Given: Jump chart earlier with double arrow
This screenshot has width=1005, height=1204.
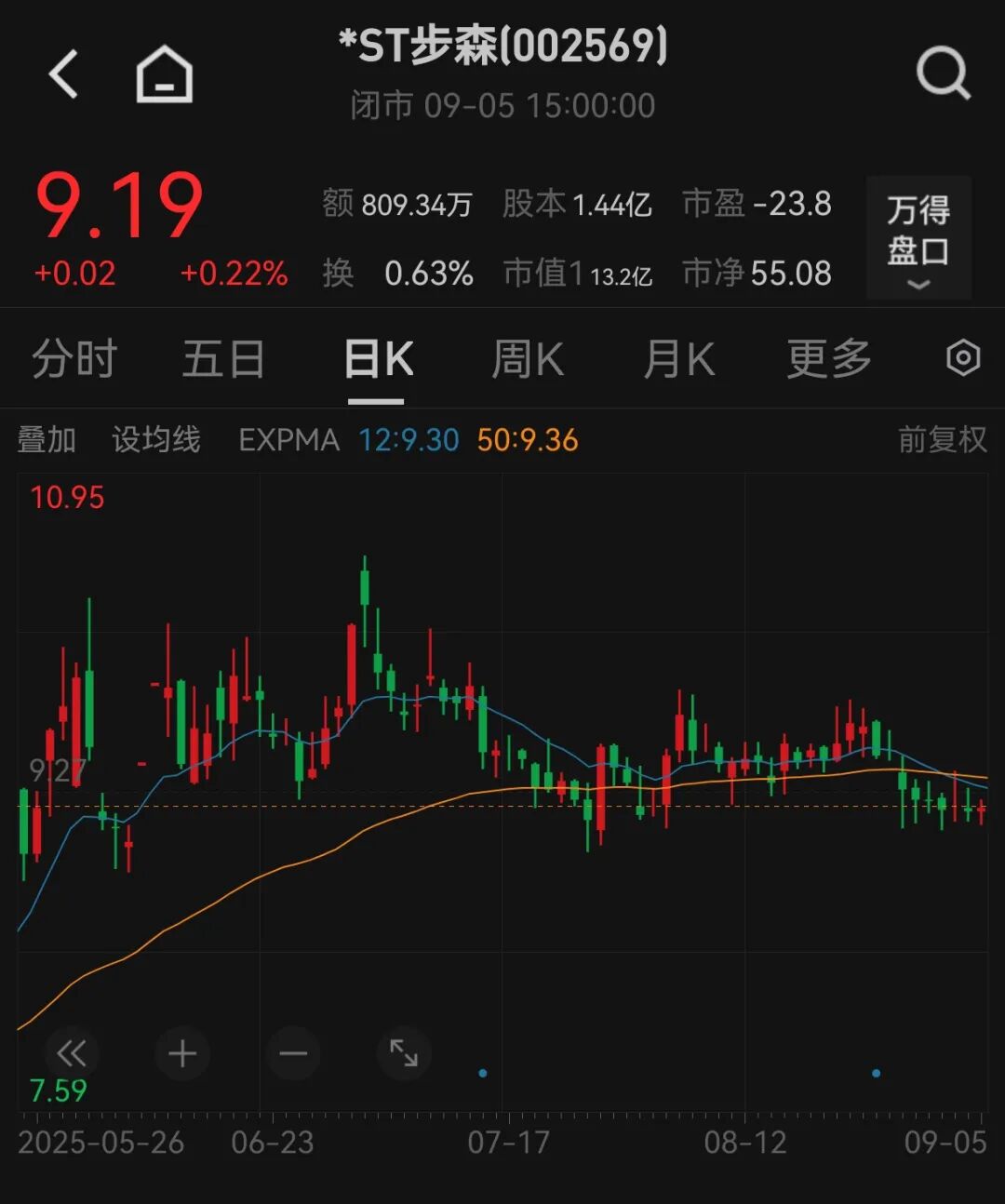Looking at the screenshot, I should point(72,1053).
